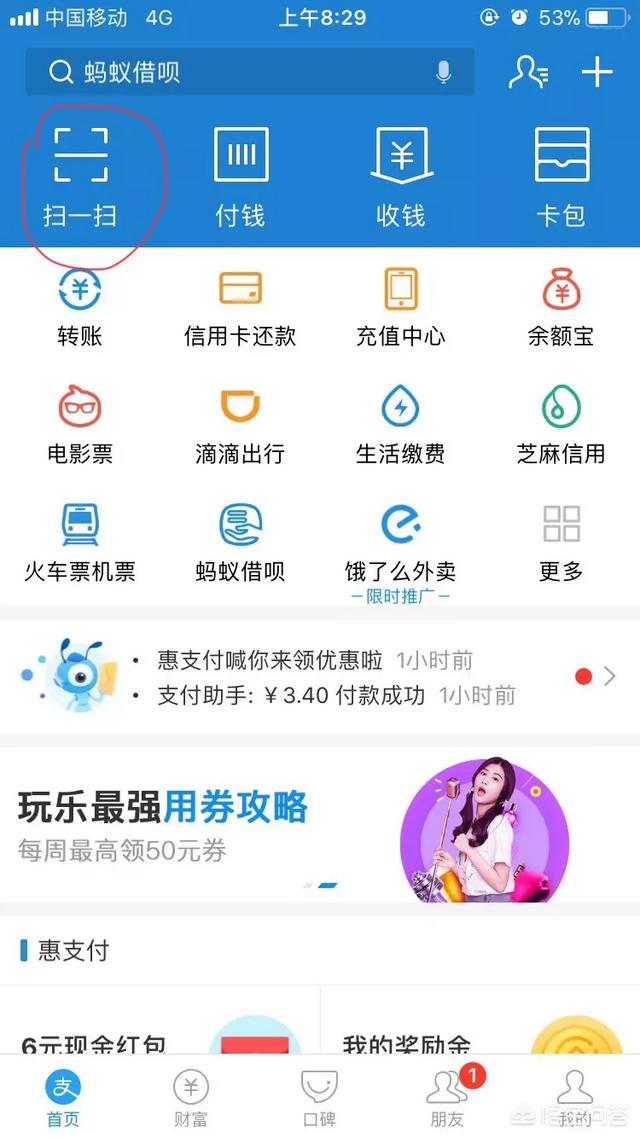Open the 惠支付 message notification row
Image resolution: width=640 pixels, height=1138 pixels.
click(x=320, y=677)
